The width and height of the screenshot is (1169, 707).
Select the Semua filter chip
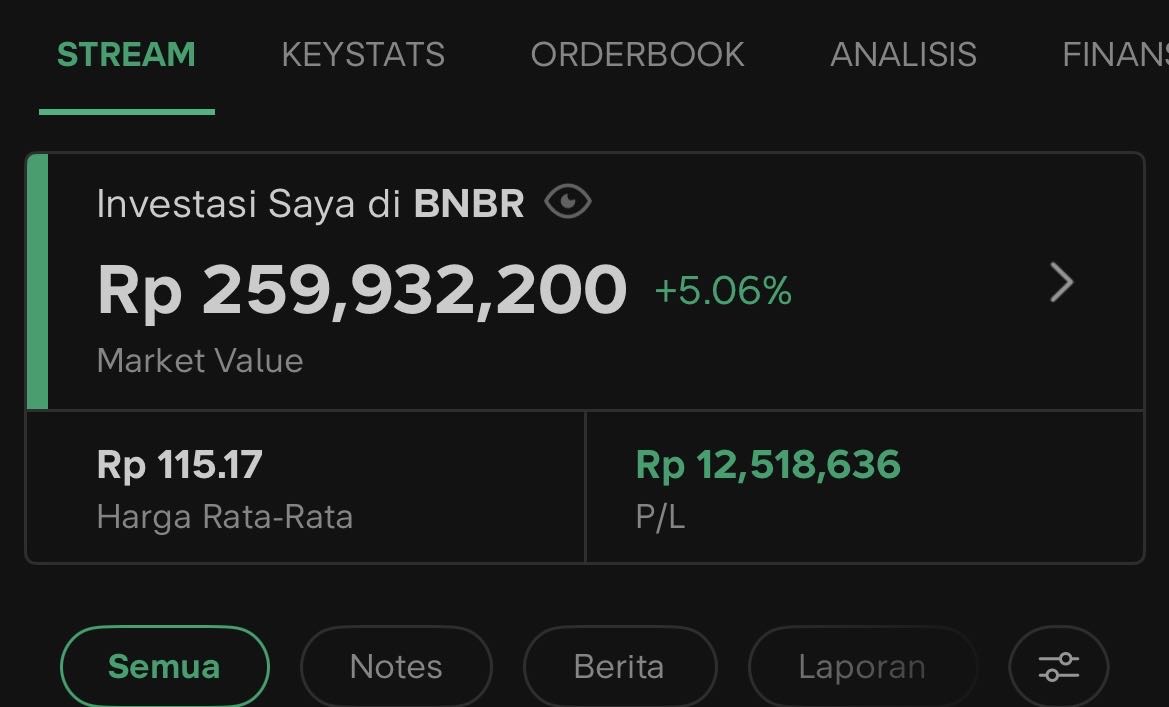pos(164,666)
